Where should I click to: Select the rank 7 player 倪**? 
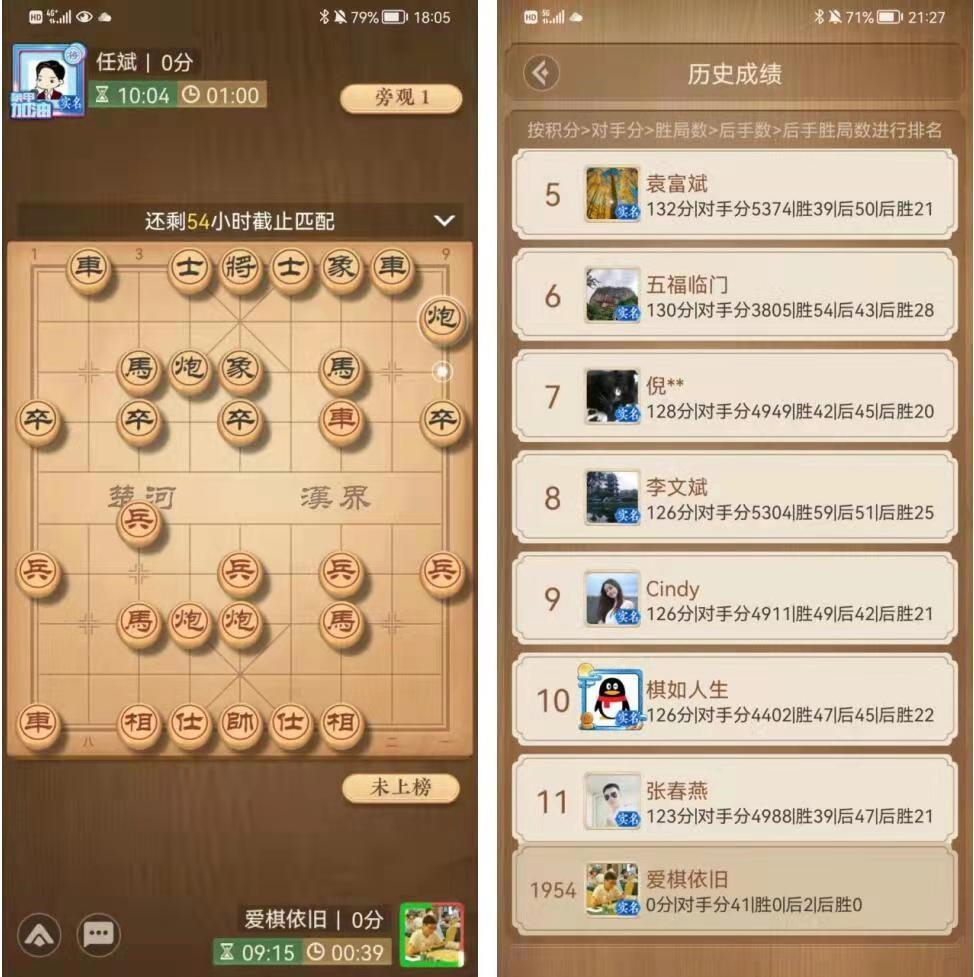[x=734, y=396]
